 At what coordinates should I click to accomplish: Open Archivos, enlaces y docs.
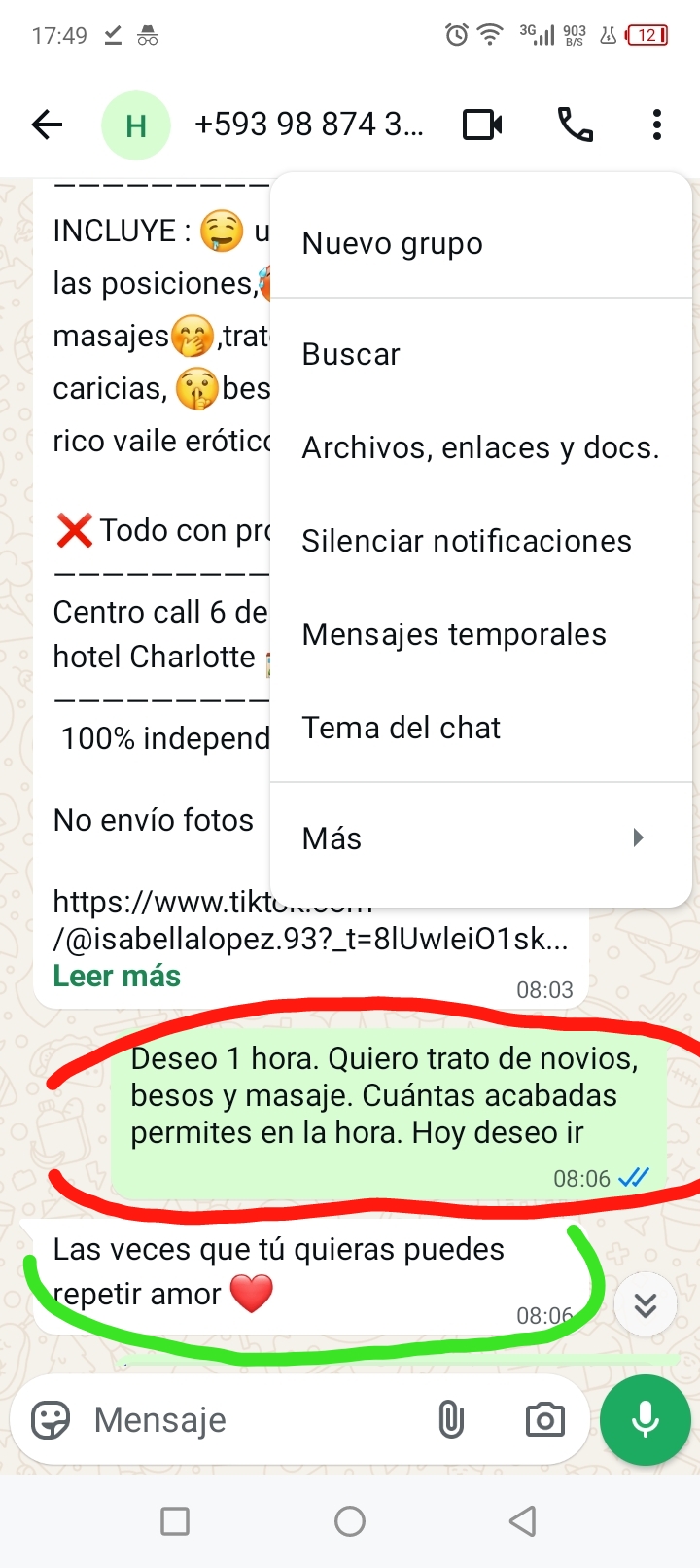480,447
